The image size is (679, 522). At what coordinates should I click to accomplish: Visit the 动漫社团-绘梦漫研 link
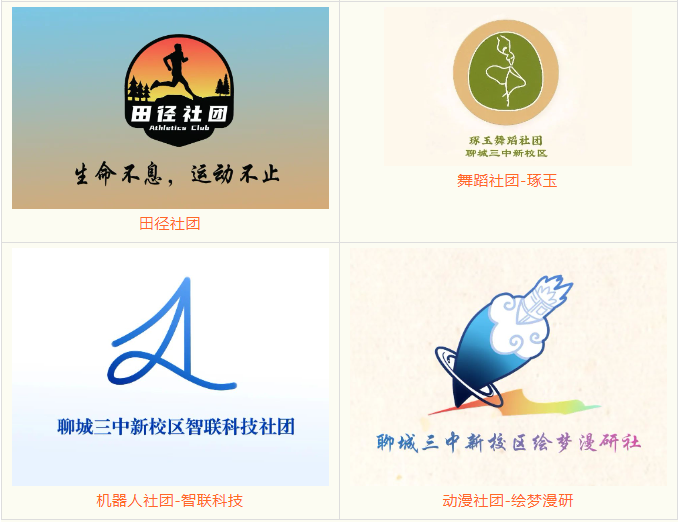pos(508,500)
